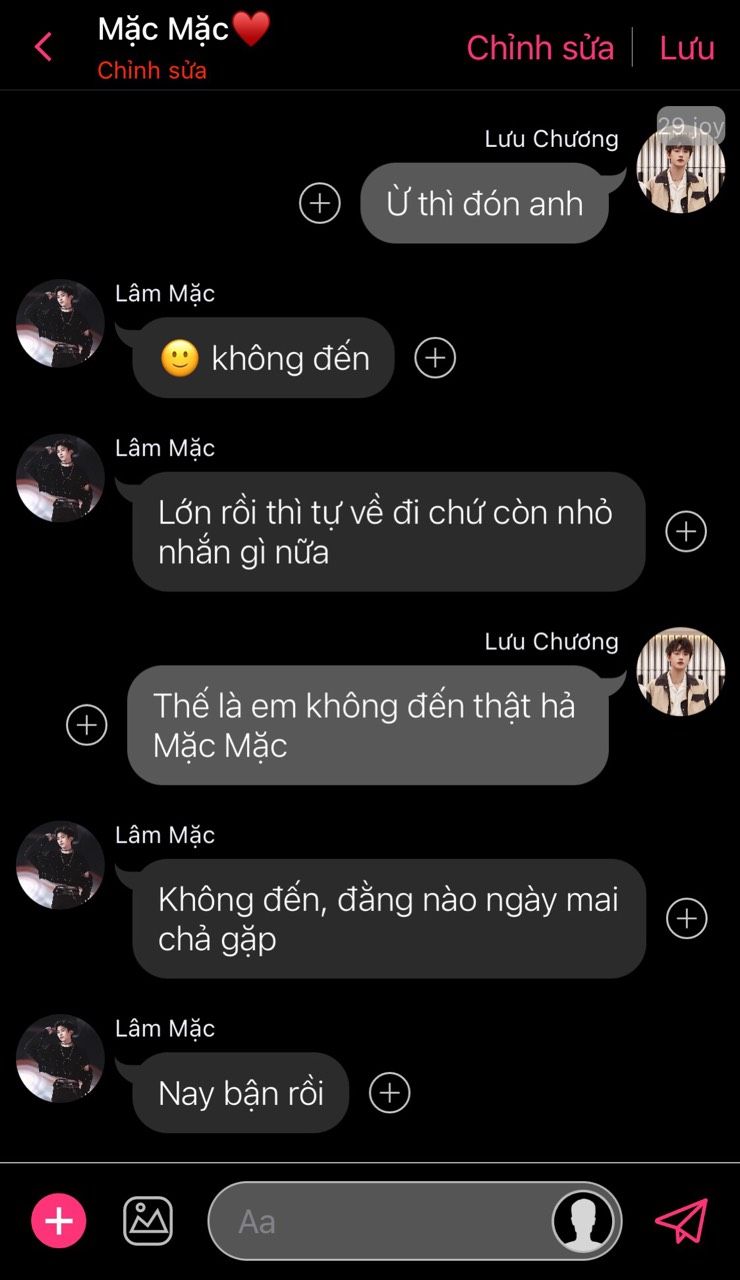Tap plus beside "Thế là em không đến"
The width and height of the screenshot is (740, 1280).
(87, 725)
